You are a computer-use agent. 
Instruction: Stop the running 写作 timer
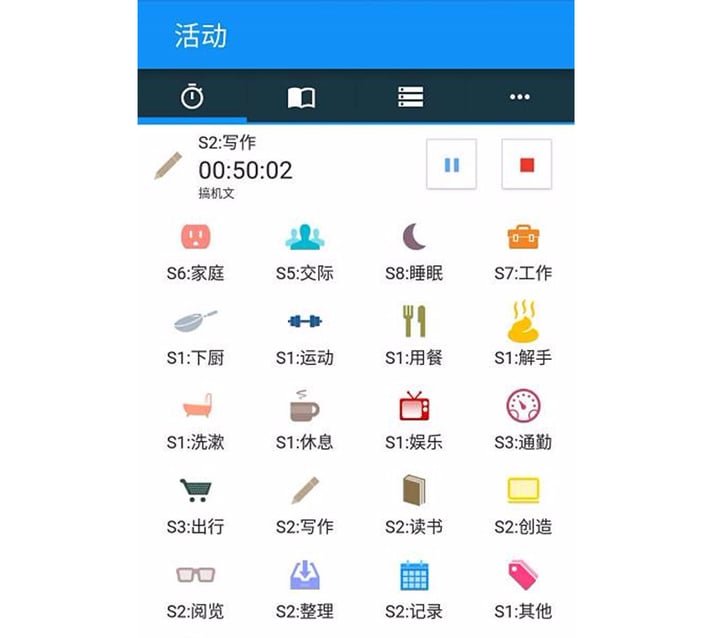tap(526, 164)
